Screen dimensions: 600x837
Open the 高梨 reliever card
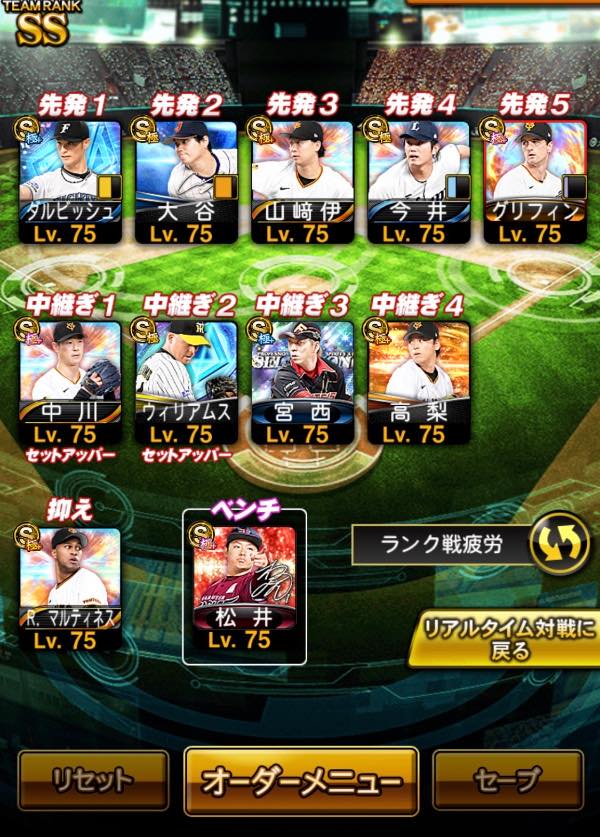click(418, 382)
